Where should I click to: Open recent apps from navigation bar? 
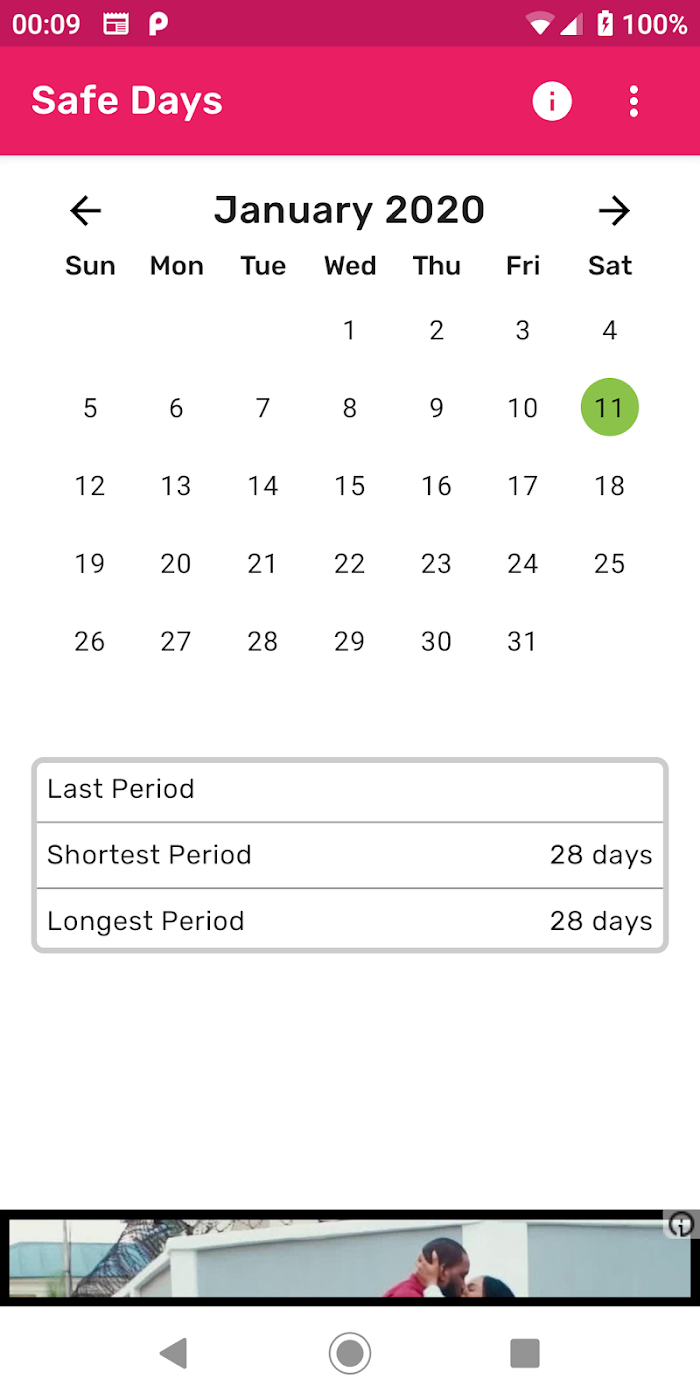(525, 1353)
